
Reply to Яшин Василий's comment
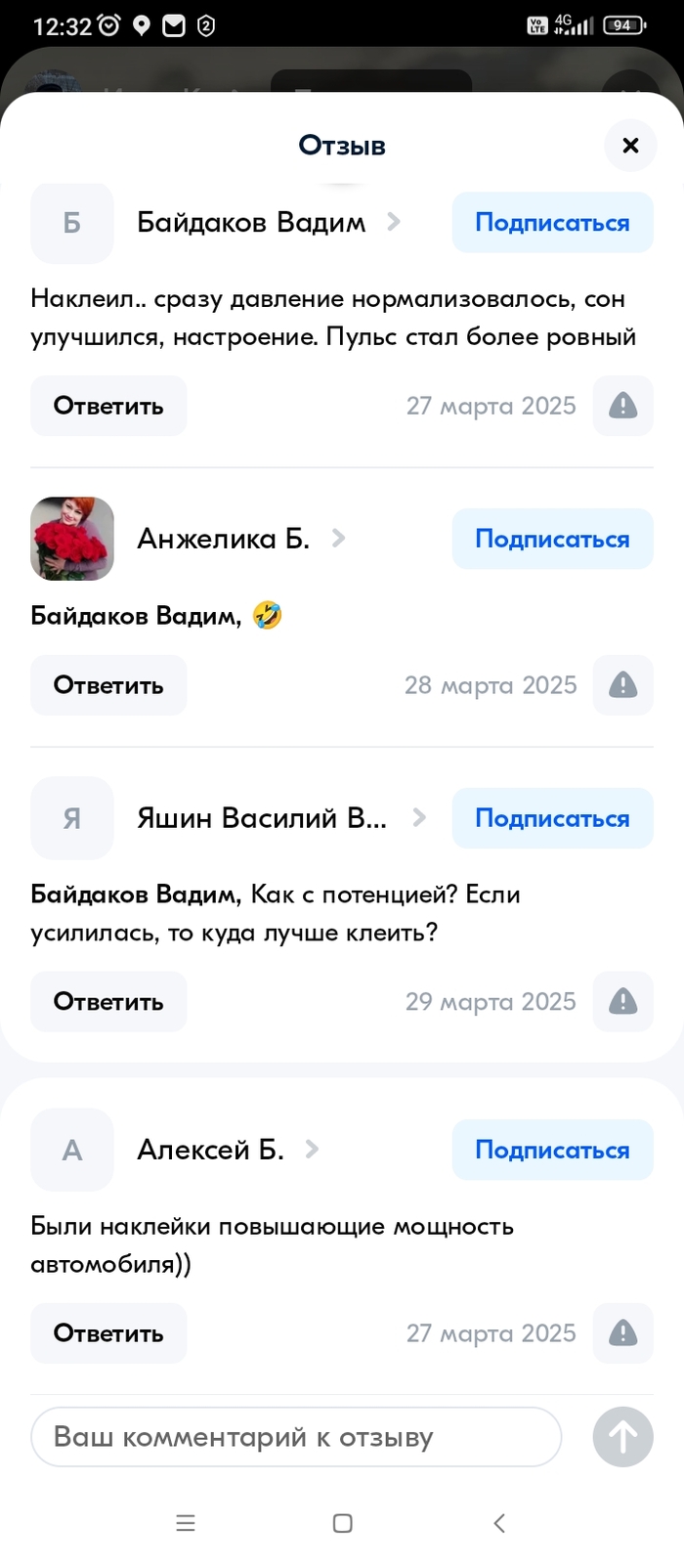pos(108,1002)
